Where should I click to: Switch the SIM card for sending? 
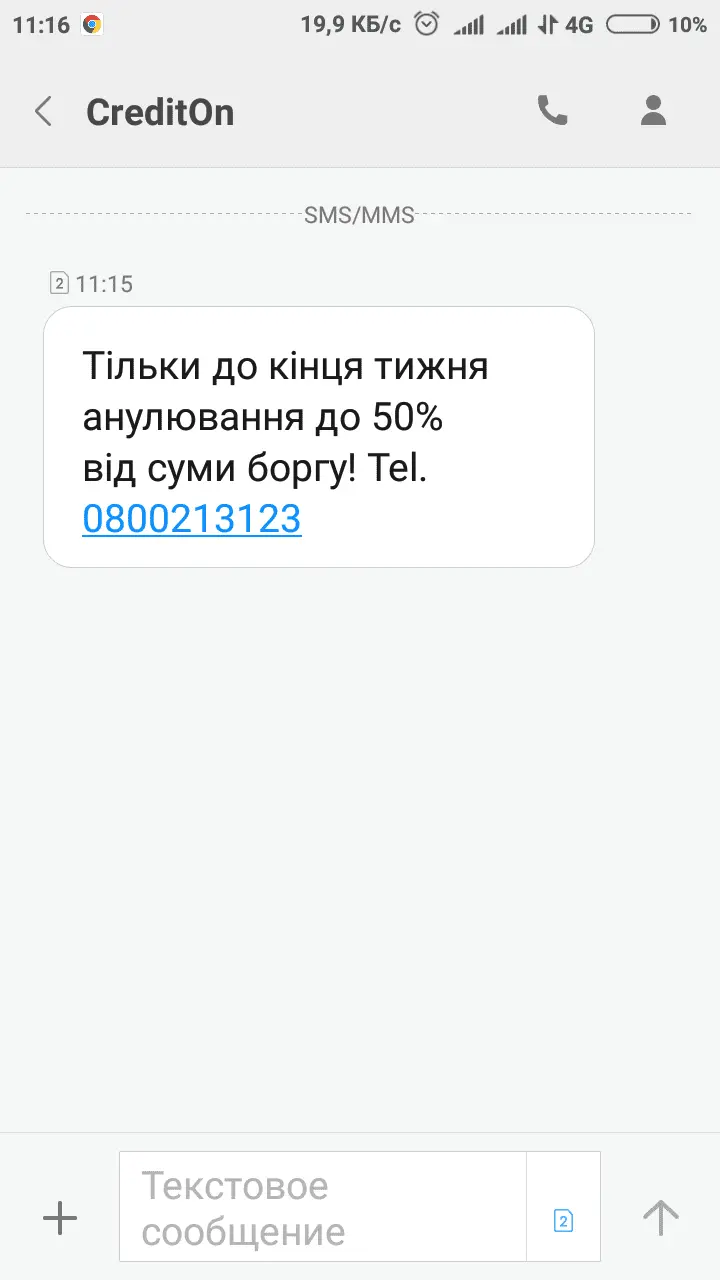563,1220
